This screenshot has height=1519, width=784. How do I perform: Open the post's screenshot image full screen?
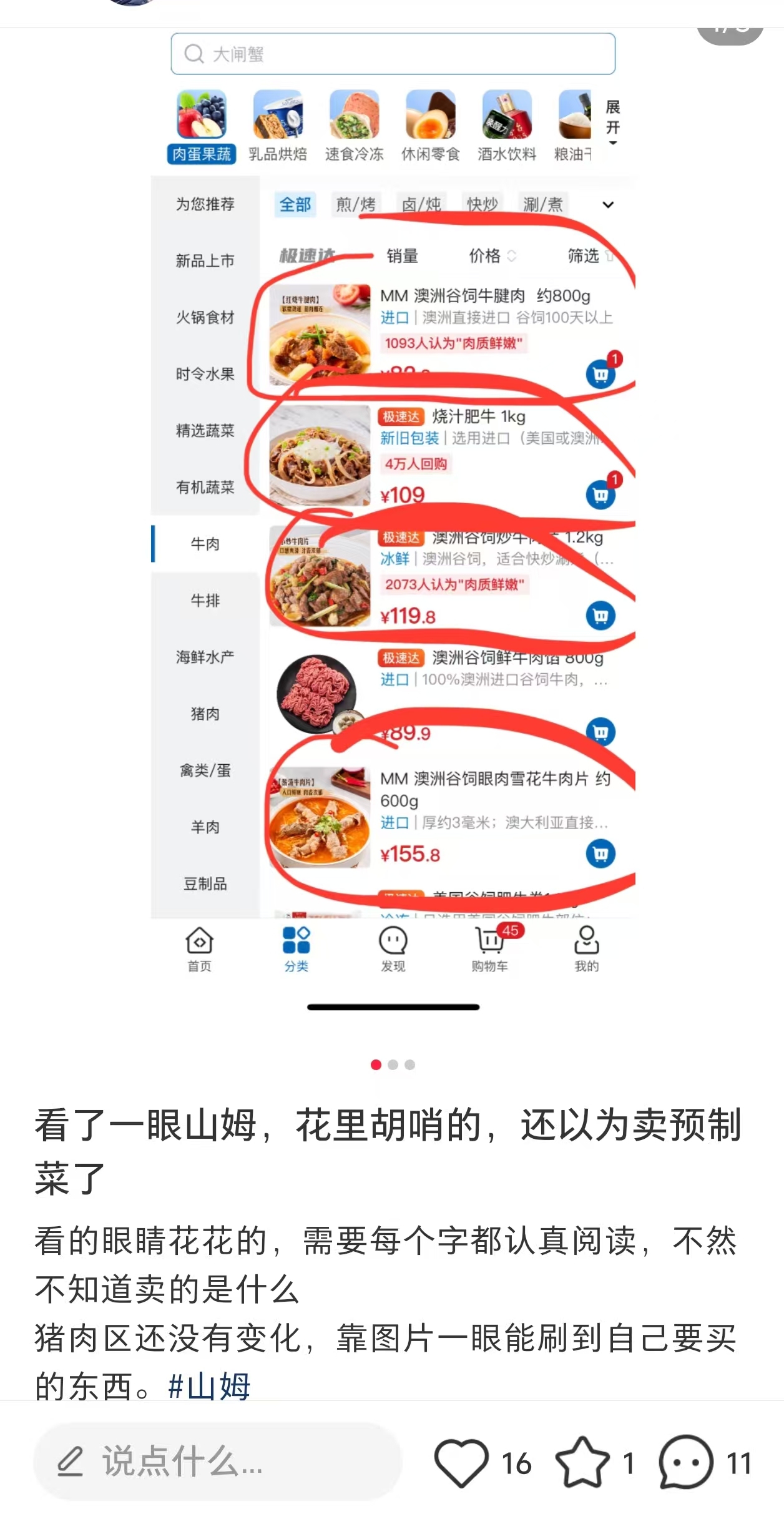click(392, 531)
